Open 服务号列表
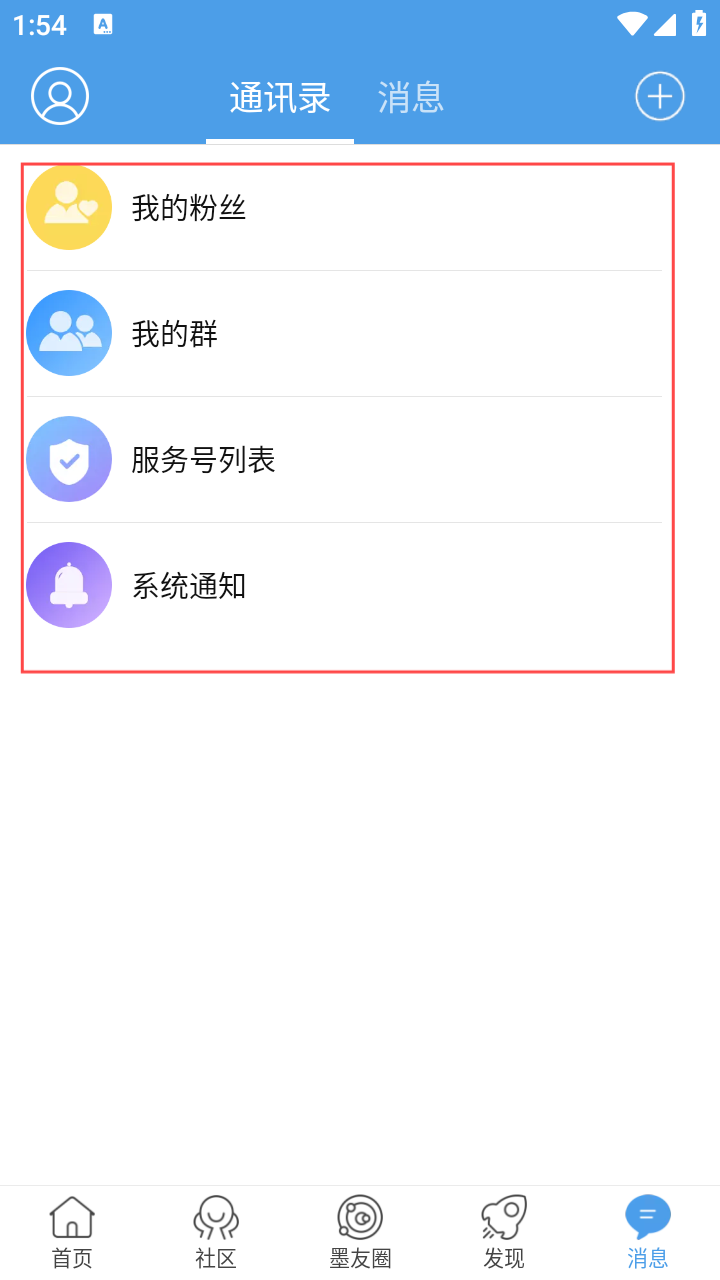The height and width of the screenshot is (1280, 720). point(344,460)
